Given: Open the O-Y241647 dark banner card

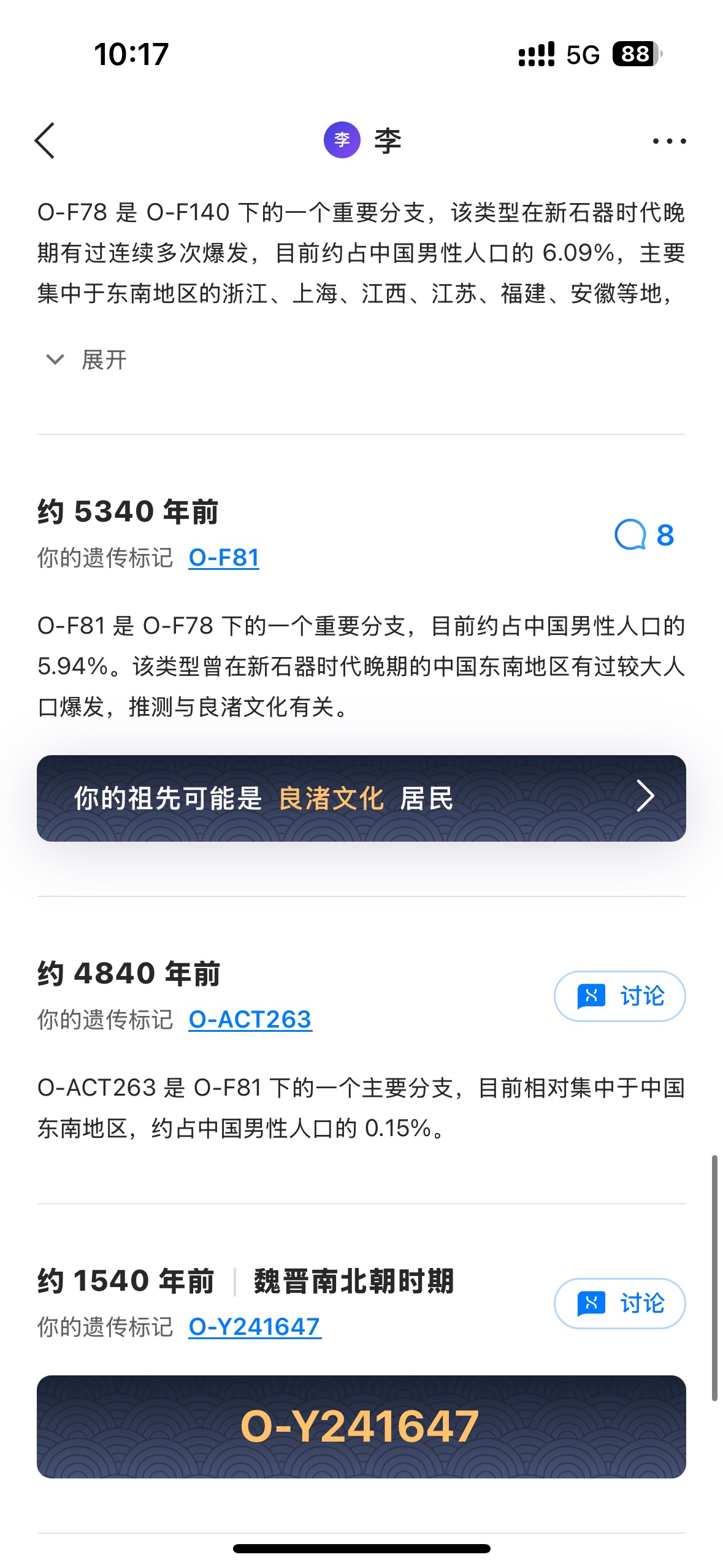Looking at the screenshot, I should click(361, 1427).
